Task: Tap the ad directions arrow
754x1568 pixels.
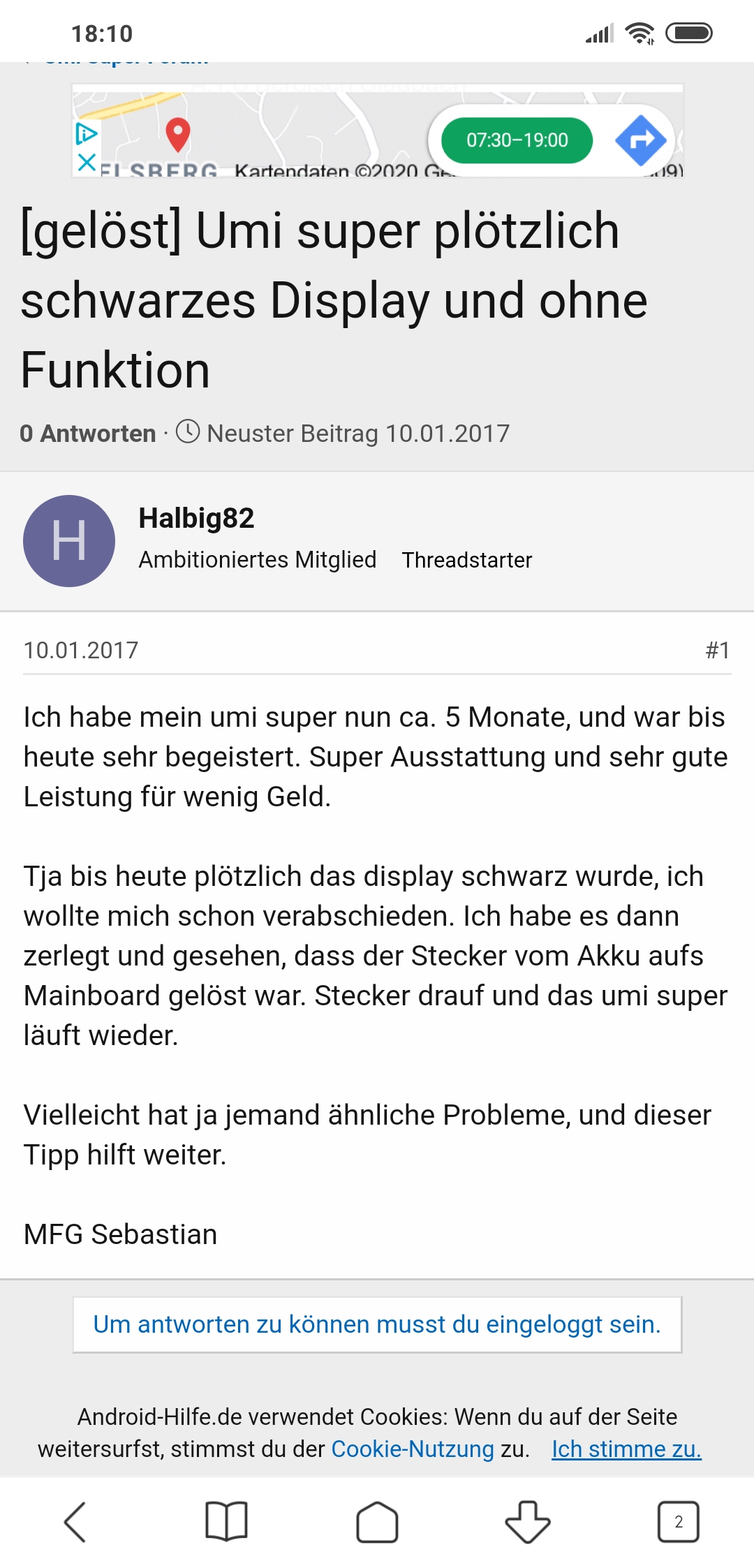Action: pyautogui.click(x=640, y=140)
